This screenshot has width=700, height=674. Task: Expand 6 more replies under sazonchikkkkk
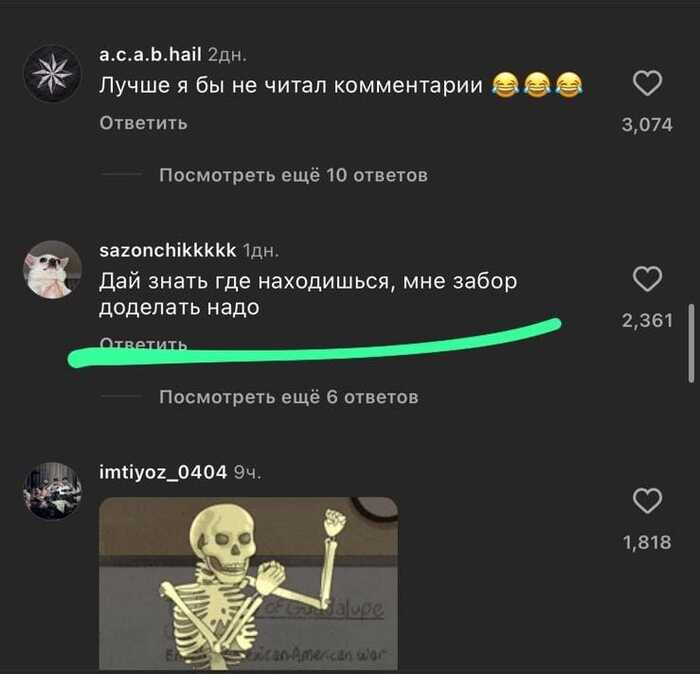[x=288, y=397]
